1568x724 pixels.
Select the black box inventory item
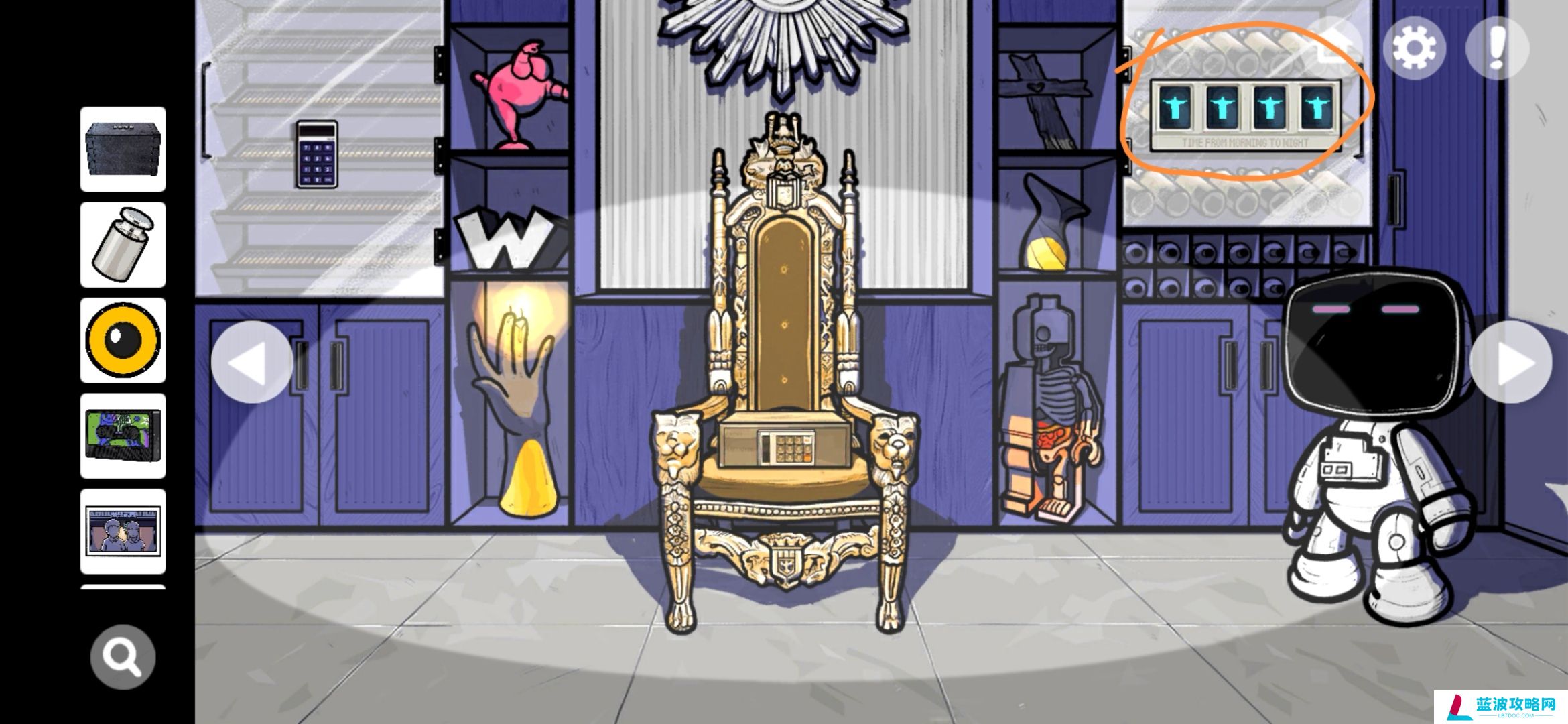(x=123, y=149)
